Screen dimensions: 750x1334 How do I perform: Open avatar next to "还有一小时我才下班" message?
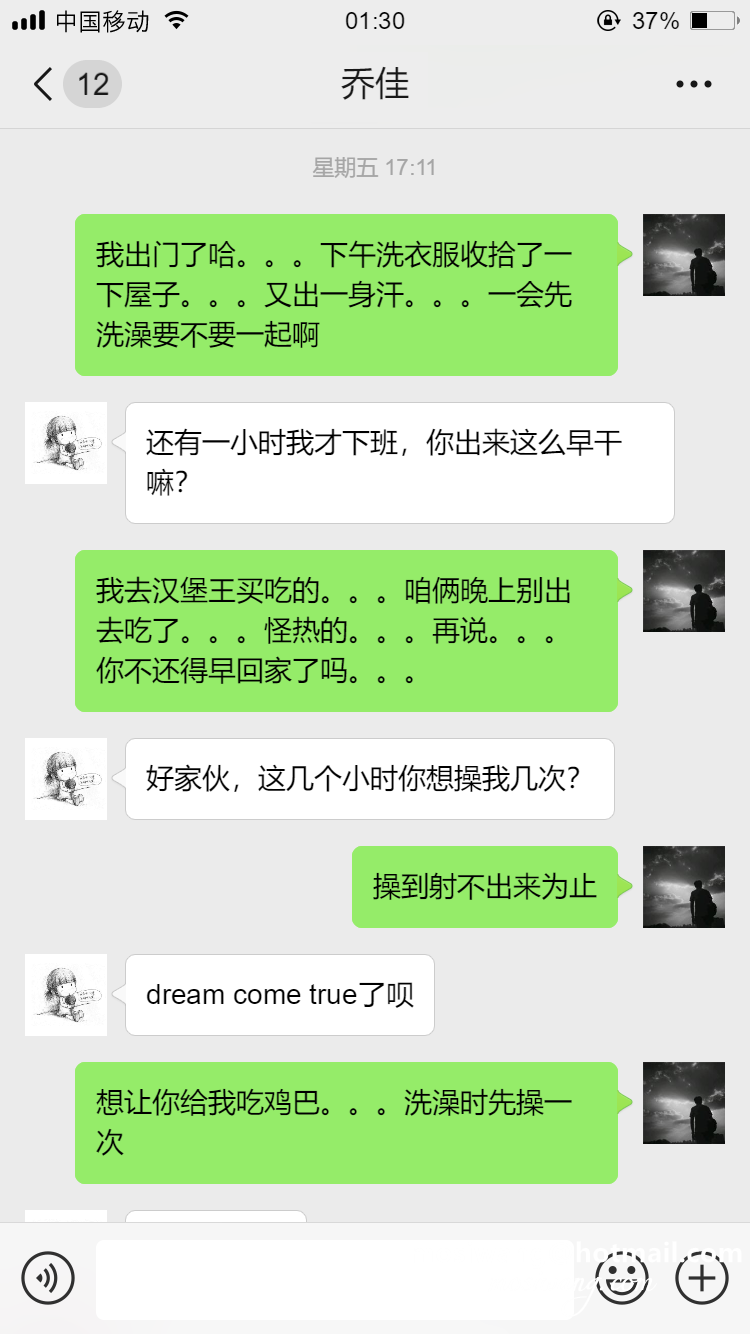[66, 443]
